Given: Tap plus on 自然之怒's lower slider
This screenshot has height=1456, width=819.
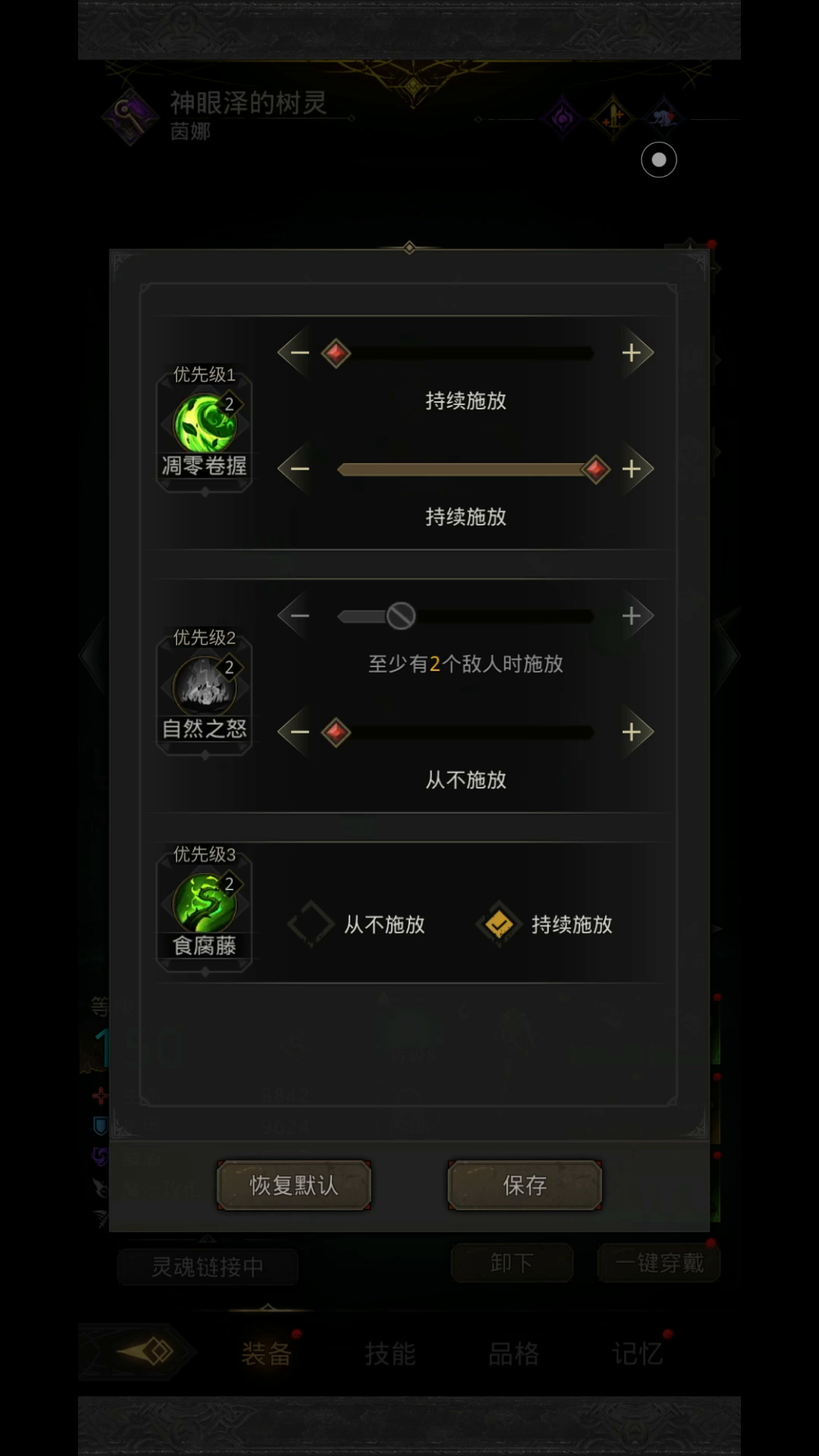Looking at the screenshot, I should pos(632,733).
